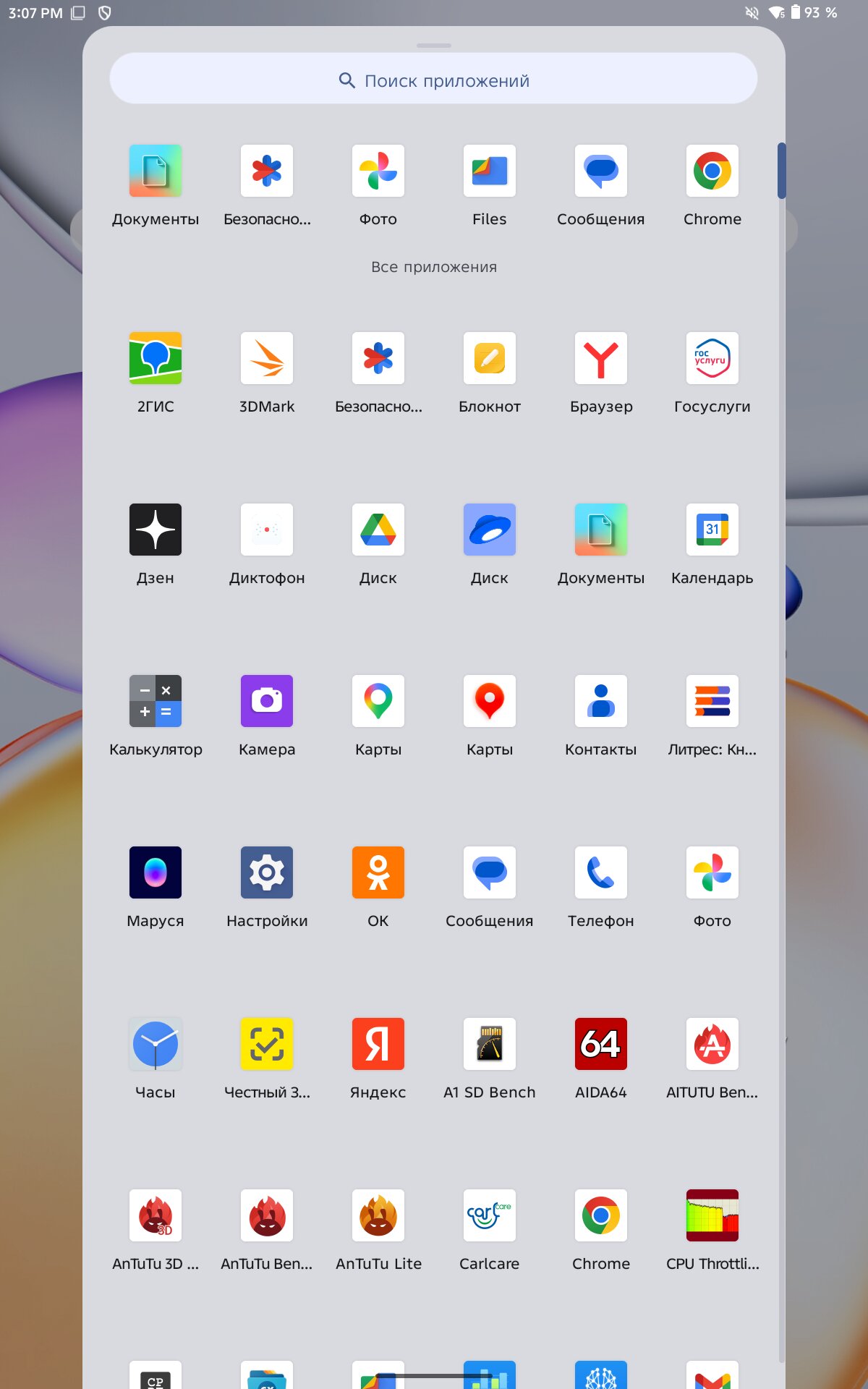Launch the Калькулятор app
Screen dimensions: 868x1389
tap(156, 702)
